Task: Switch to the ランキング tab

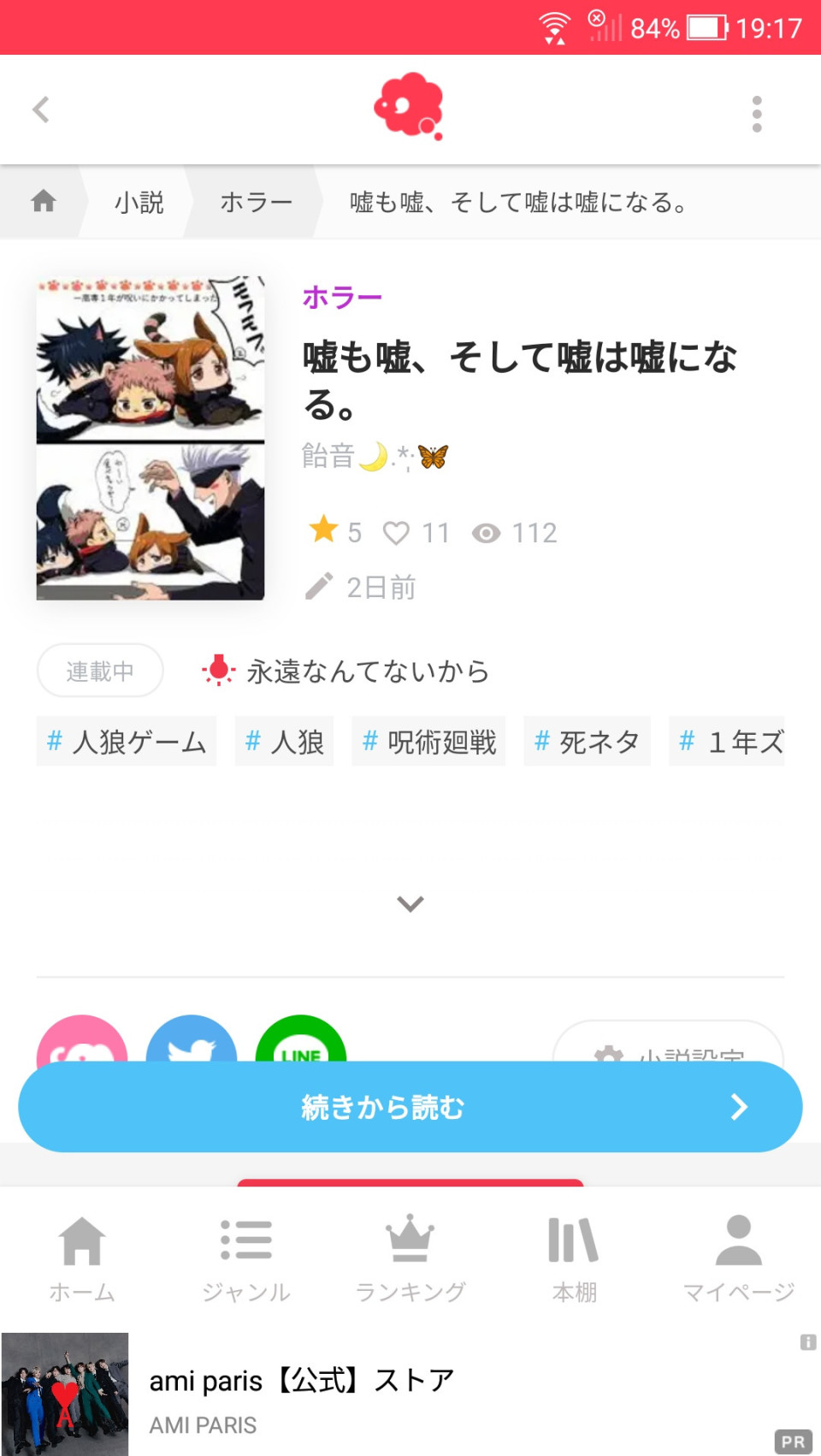Action: click(x=410, y=1258)
